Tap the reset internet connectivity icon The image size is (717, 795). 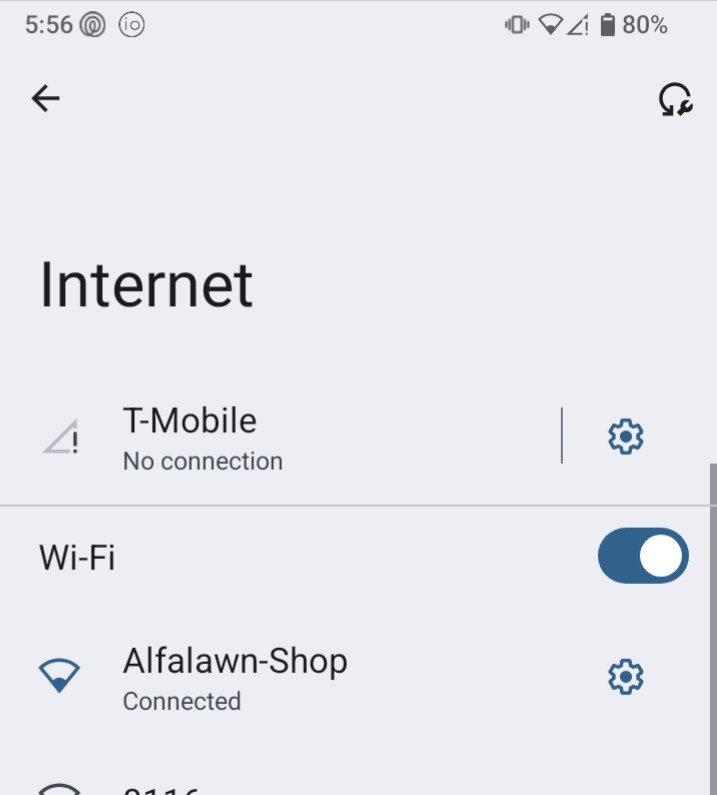[675, 99]
